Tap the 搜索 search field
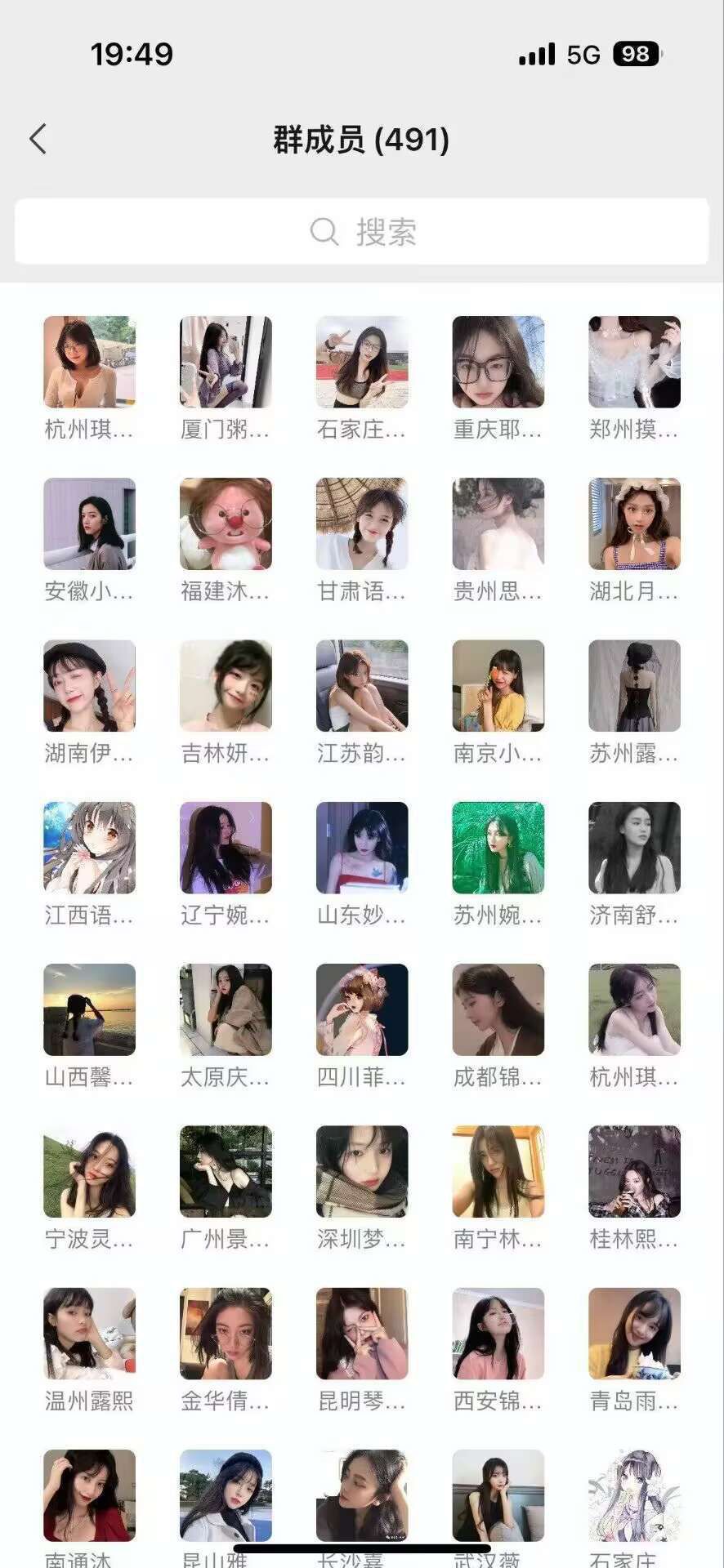This screenshot has width=724, height=1568. pos(362,232)
